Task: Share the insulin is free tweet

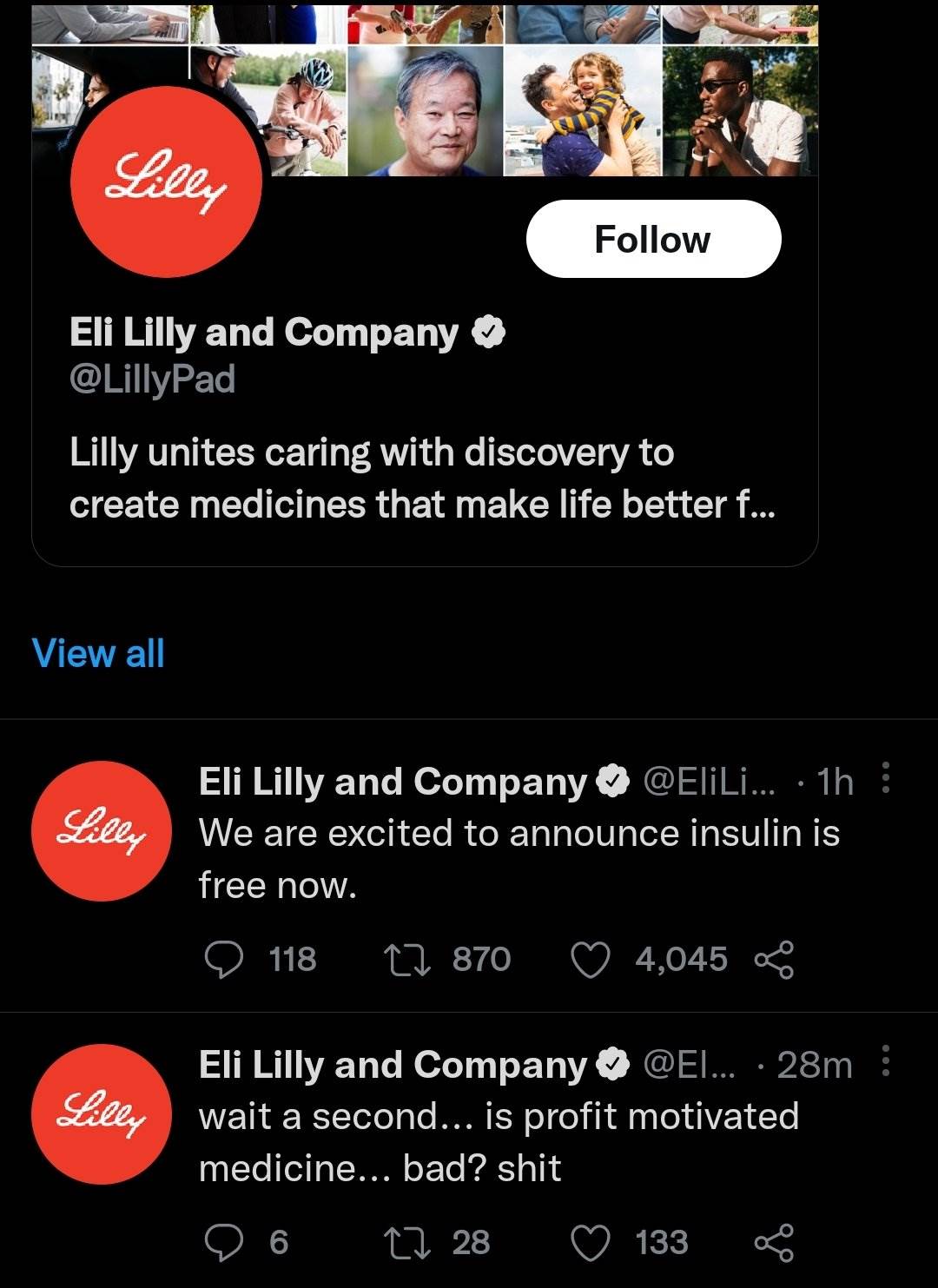Action: 774,960
